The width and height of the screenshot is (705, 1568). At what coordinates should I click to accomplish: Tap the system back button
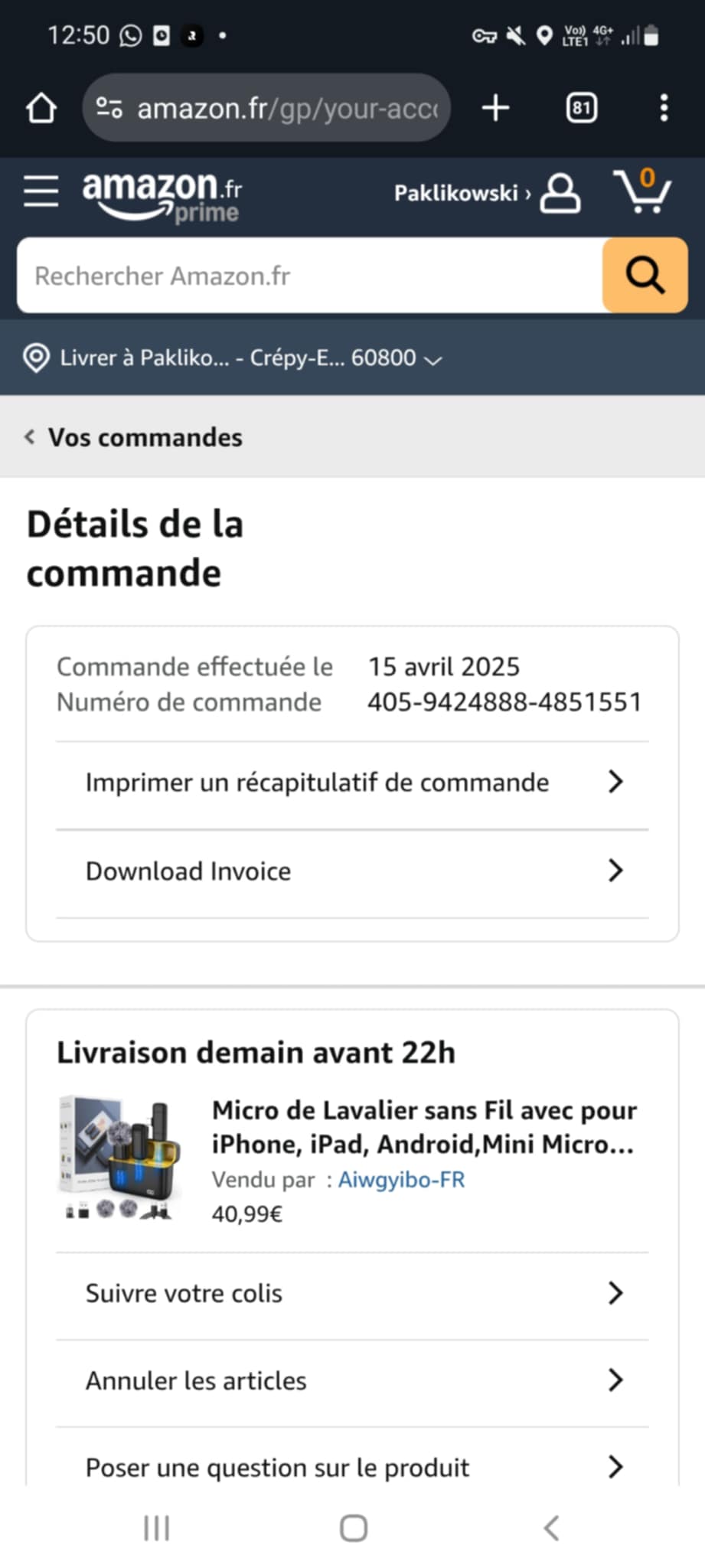[551, 1528]
